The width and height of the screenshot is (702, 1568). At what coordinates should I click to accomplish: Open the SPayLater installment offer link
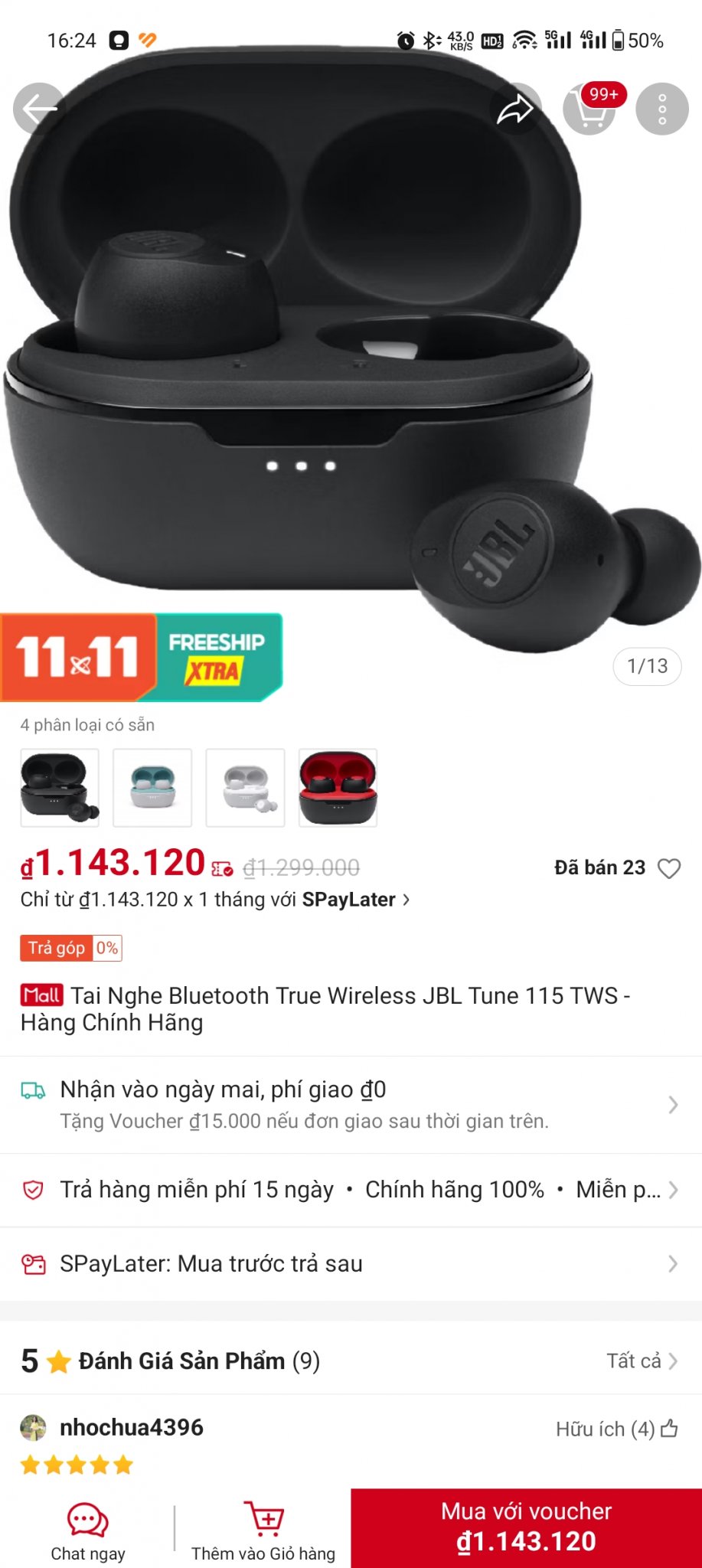(215, 900)
